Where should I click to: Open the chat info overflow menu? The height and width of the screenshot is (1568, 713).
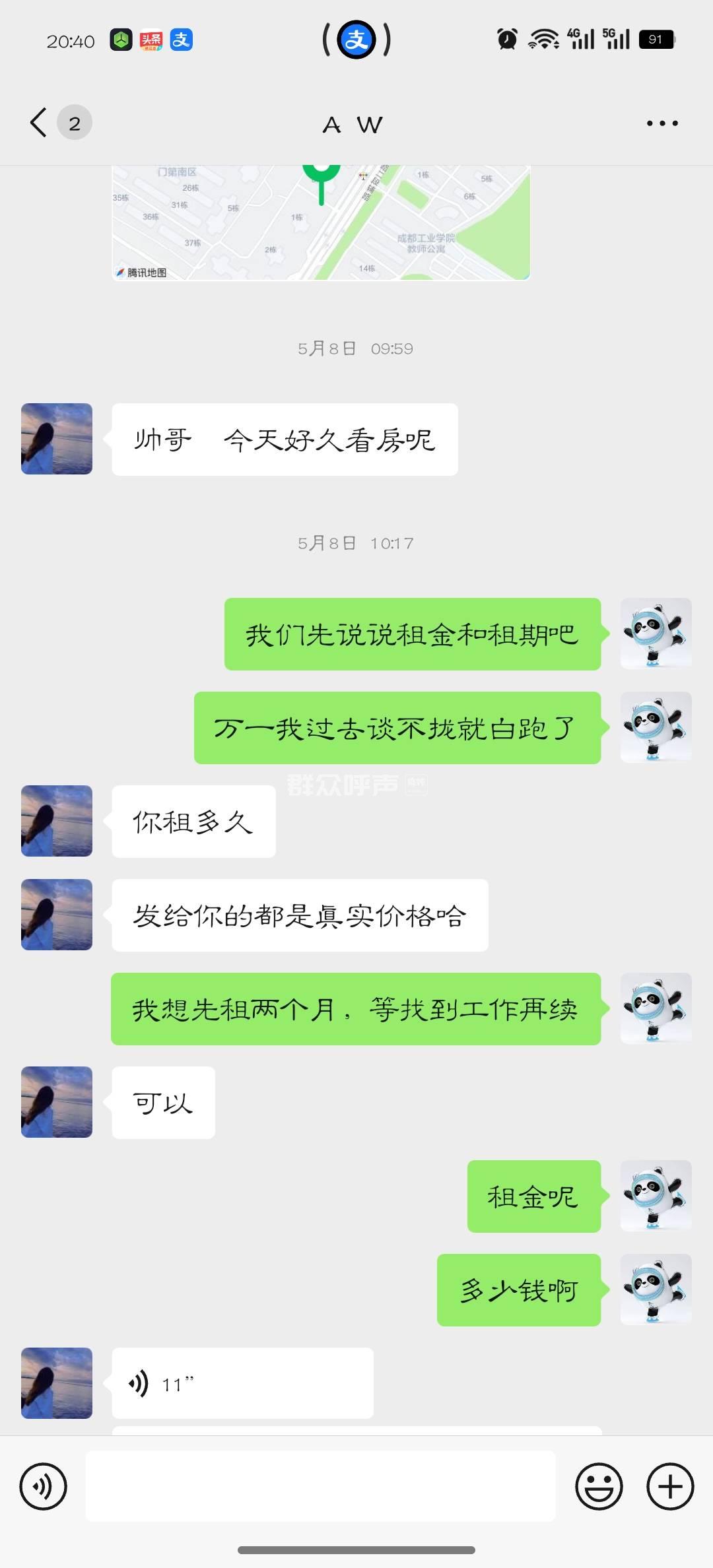(x=662, y=123)
